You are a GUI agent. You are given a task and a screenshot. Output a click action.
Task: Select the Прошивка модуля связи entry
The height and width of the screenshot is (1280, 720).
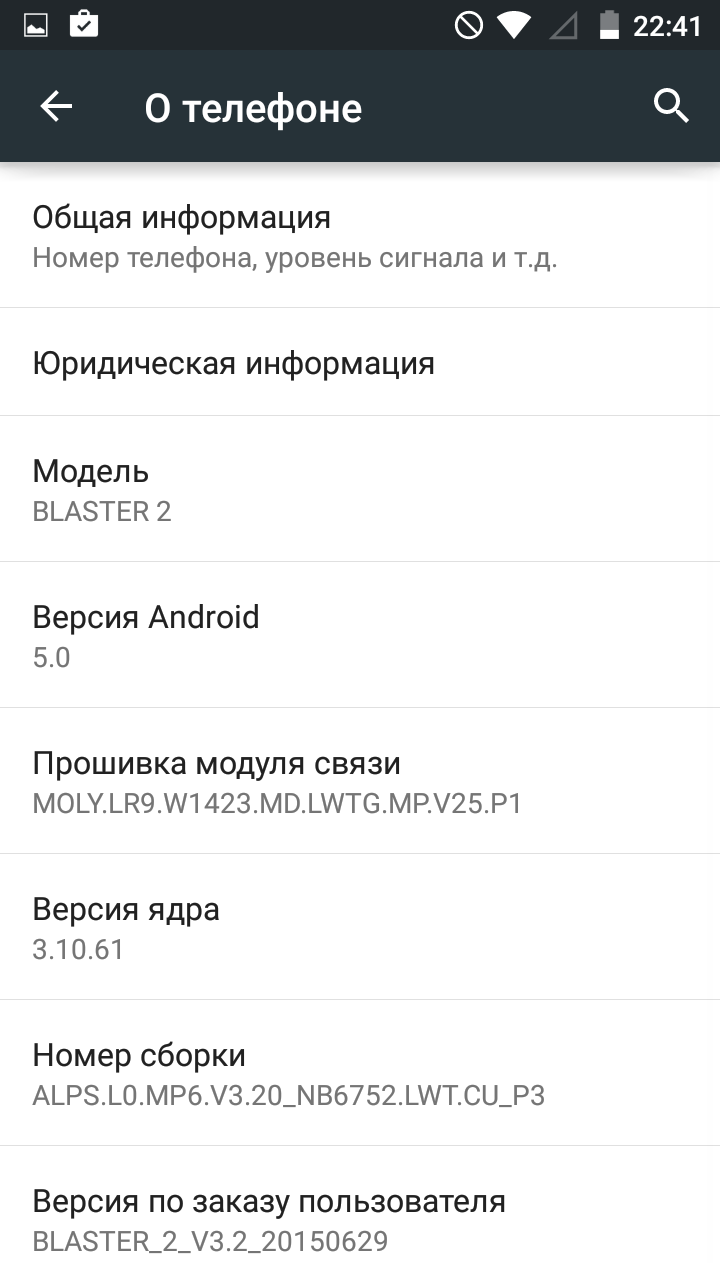tap(360, 780)
